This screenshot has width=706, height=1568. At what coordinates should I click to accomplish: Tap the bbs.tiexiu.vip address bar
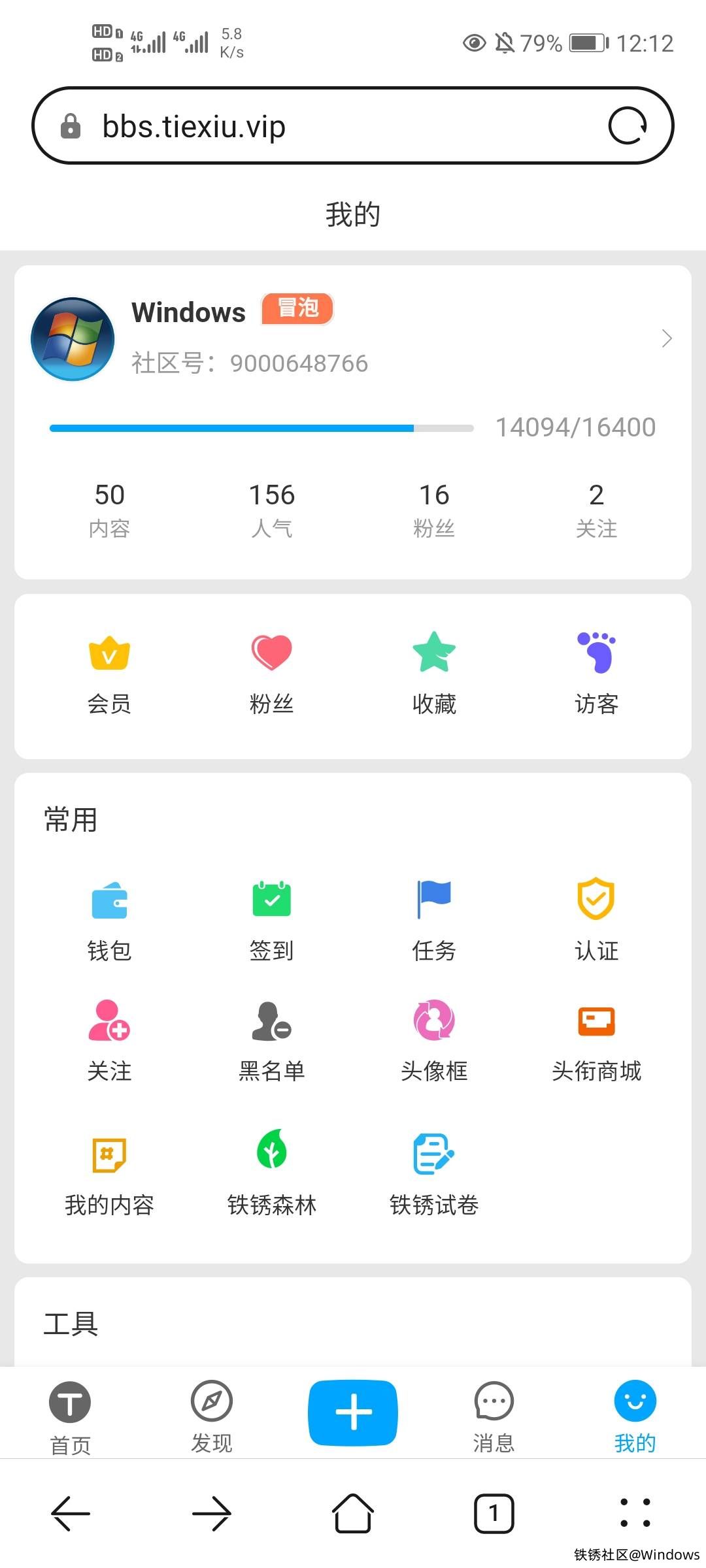327,125
